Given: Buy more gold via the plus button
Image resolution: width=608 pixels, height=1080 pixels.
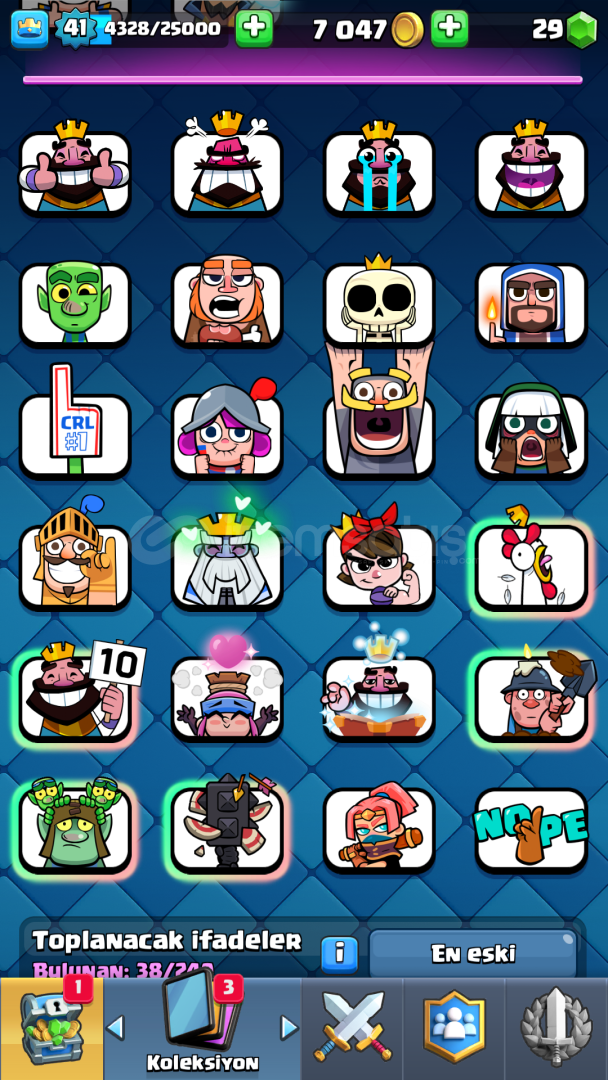Looking at the screenshot, I should click(x=450, y=29).
